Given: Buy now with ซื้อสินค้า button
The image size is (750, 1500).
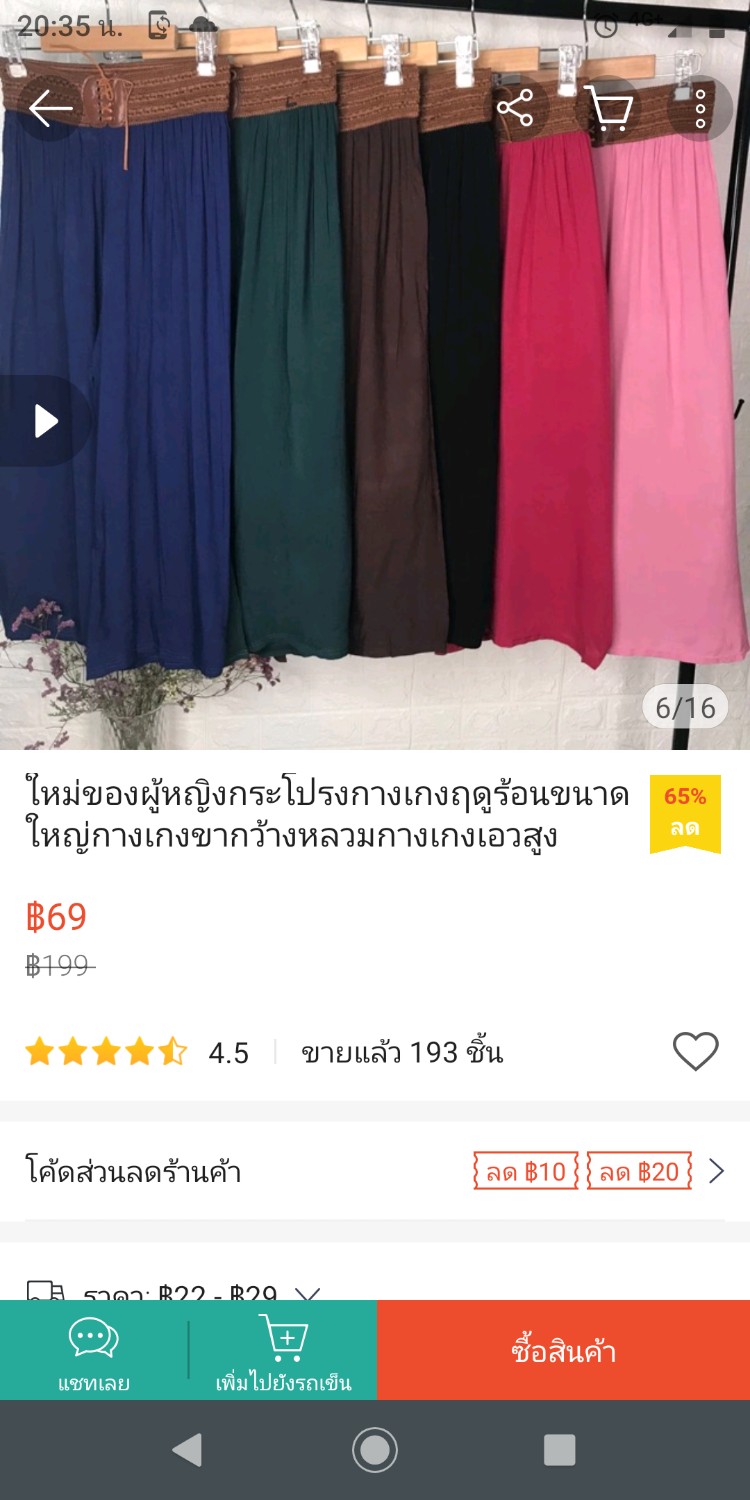Looking at the screenshot, I should coord(563,1351).
